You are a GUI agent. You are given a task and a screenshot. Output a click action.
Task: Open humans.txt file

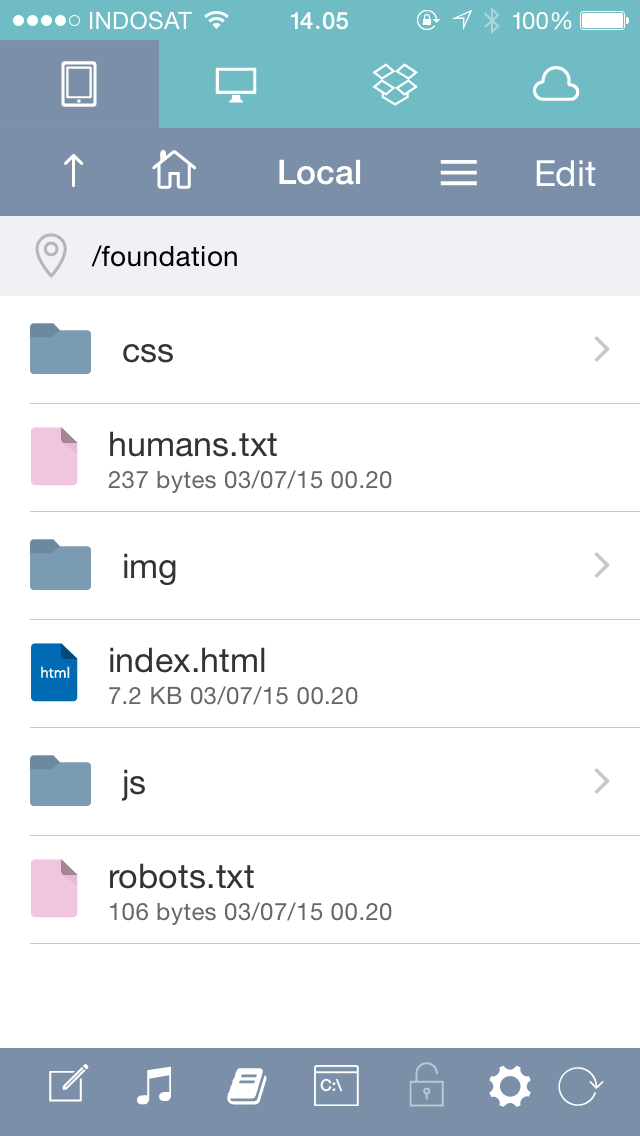click(320, 458)
